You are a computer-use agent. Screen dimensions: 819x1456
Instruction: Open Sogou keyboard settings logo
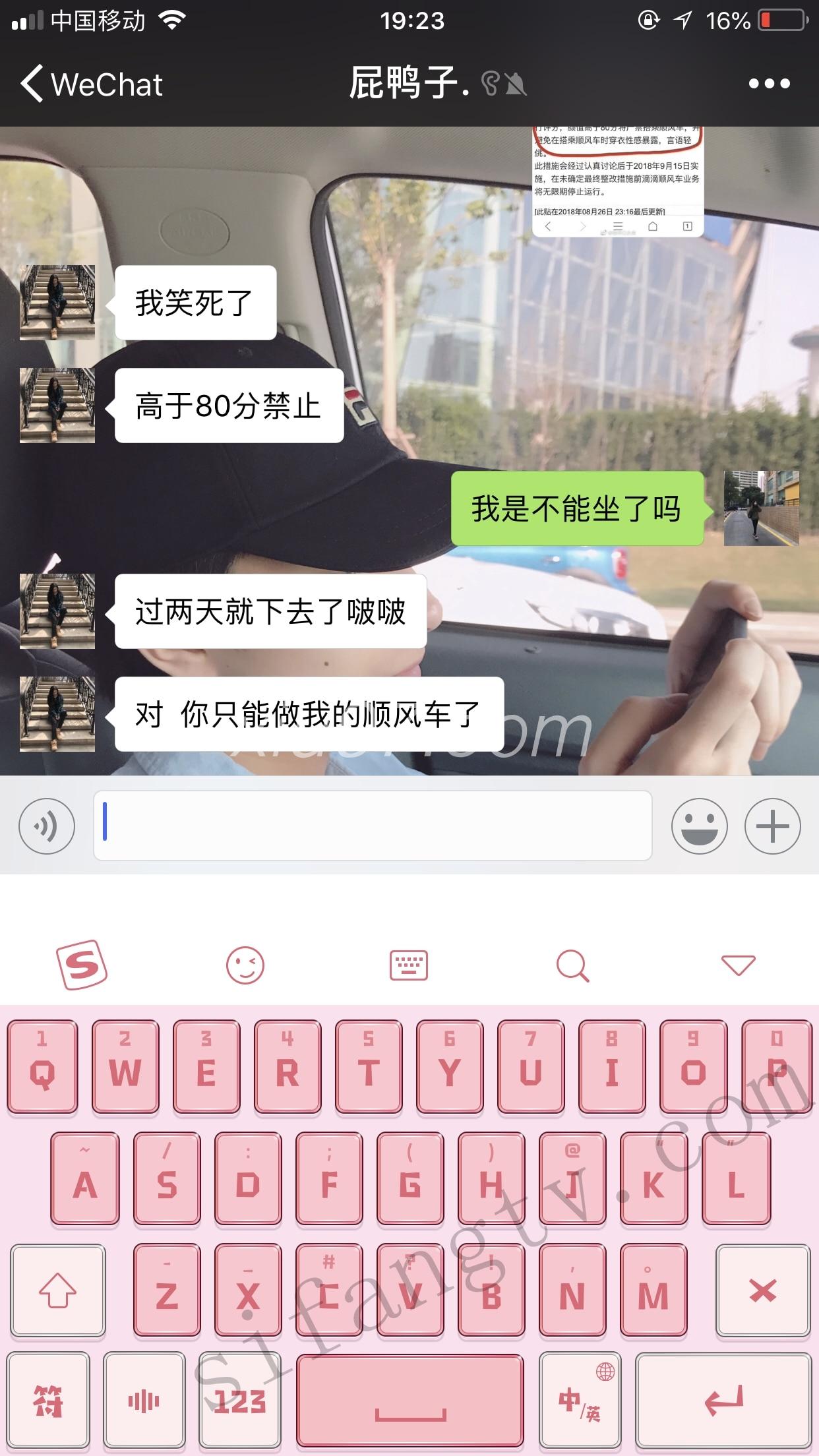click(x=82, y=965)
